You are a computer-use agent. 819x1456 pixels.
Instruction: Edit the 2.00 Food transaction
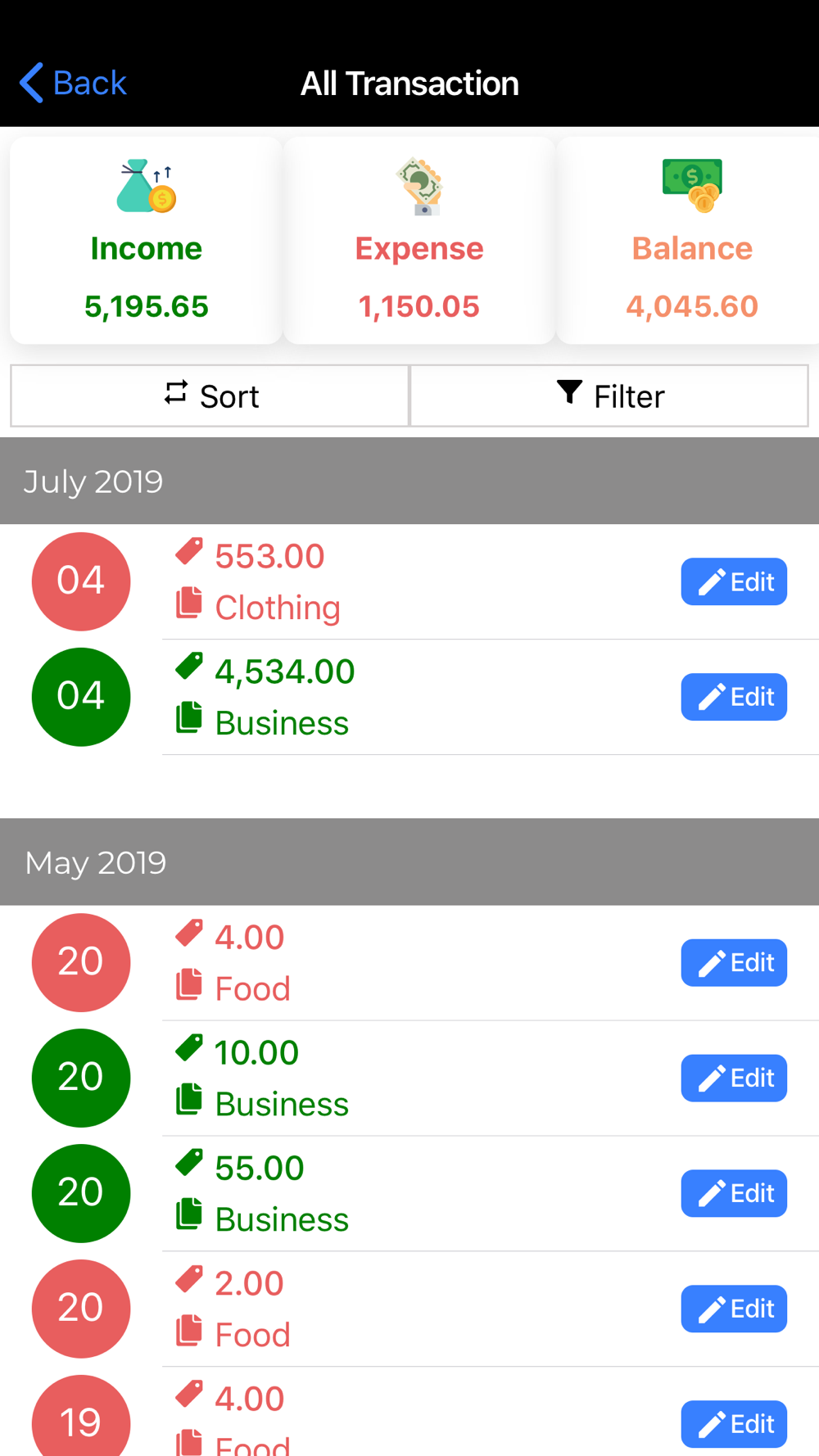734,1309
